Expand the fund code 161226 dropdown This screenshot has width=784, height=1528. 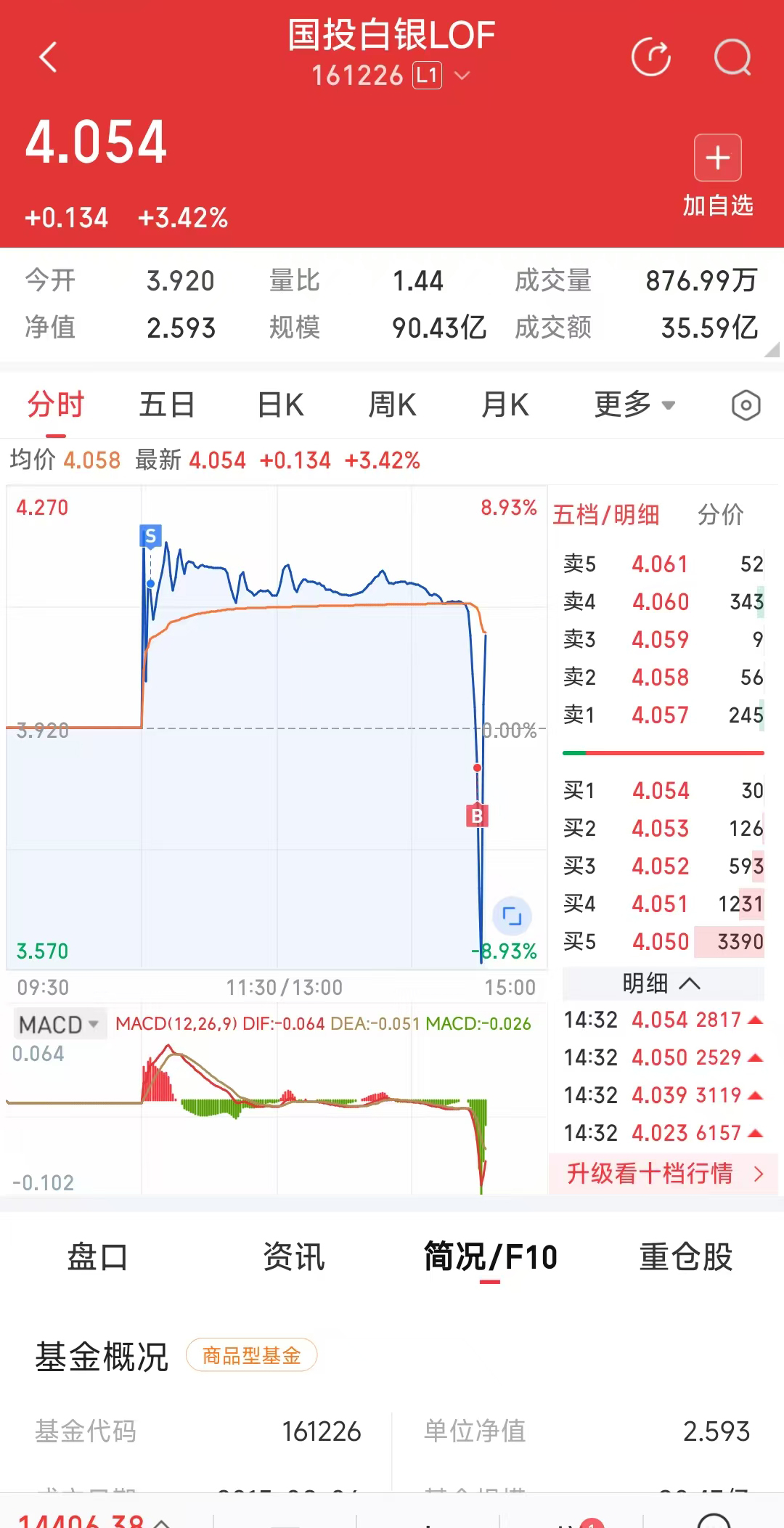tap(462, 76)
